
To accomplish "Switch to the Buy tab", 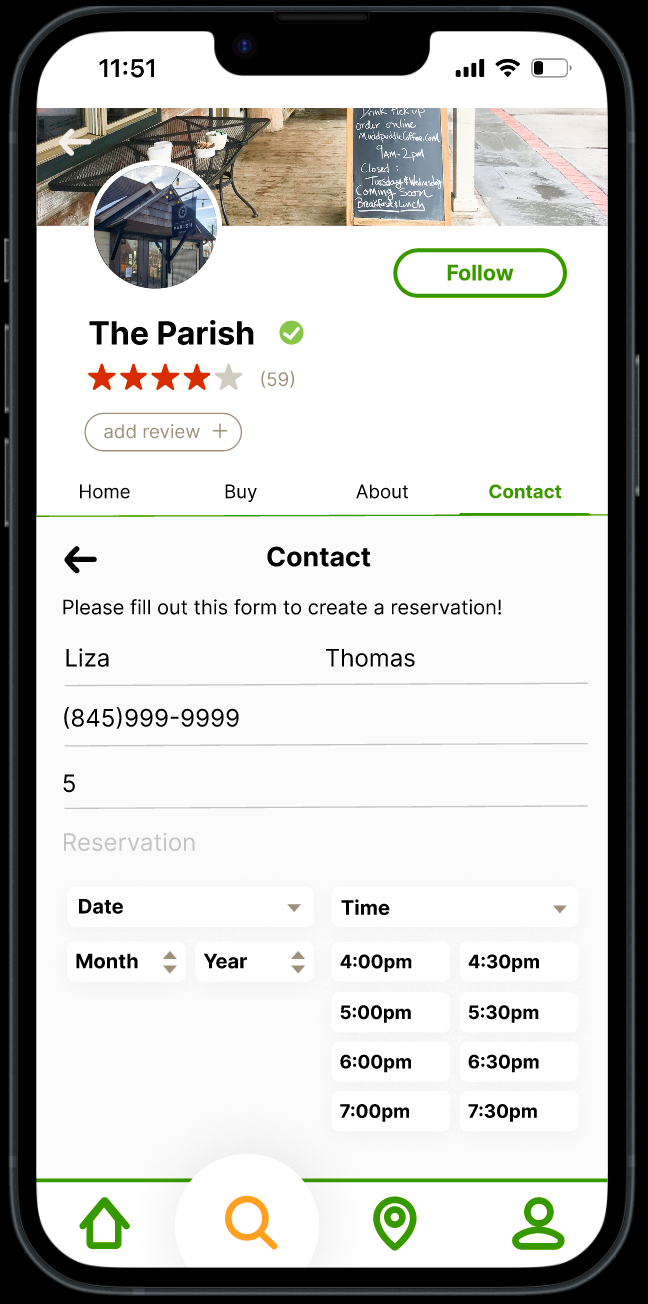I will [240, 492].
